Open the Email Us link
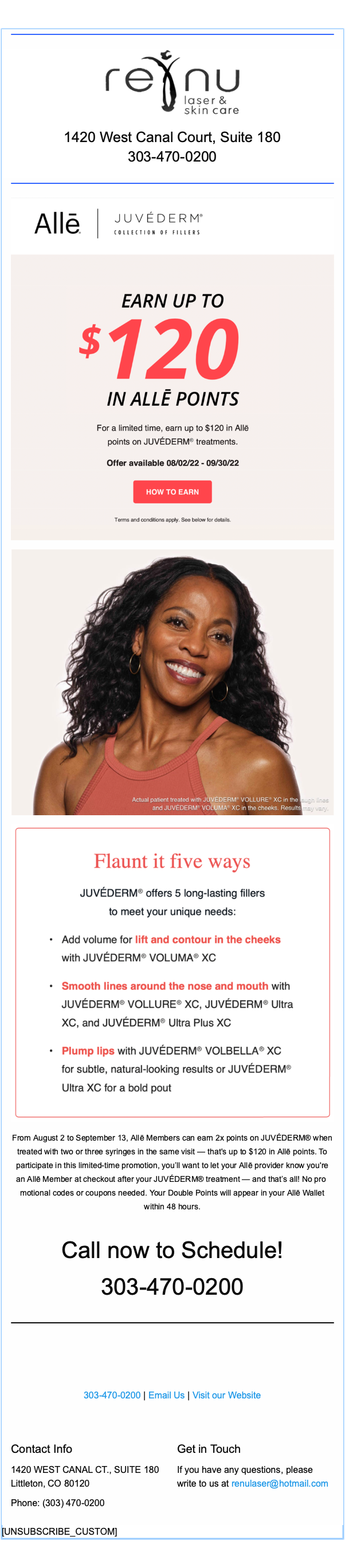 (x=166, y=1394)
